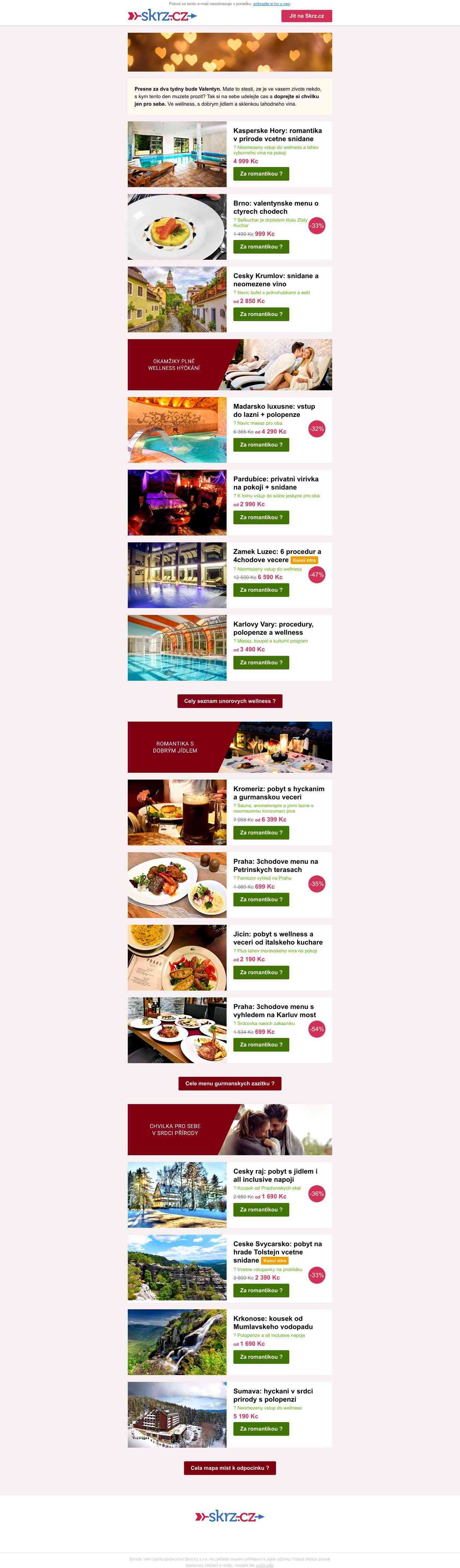Tap 'Za romantikou' for Sumava hyckani
Viewport: 460px width, 1568px height.
click(261, 1429)
